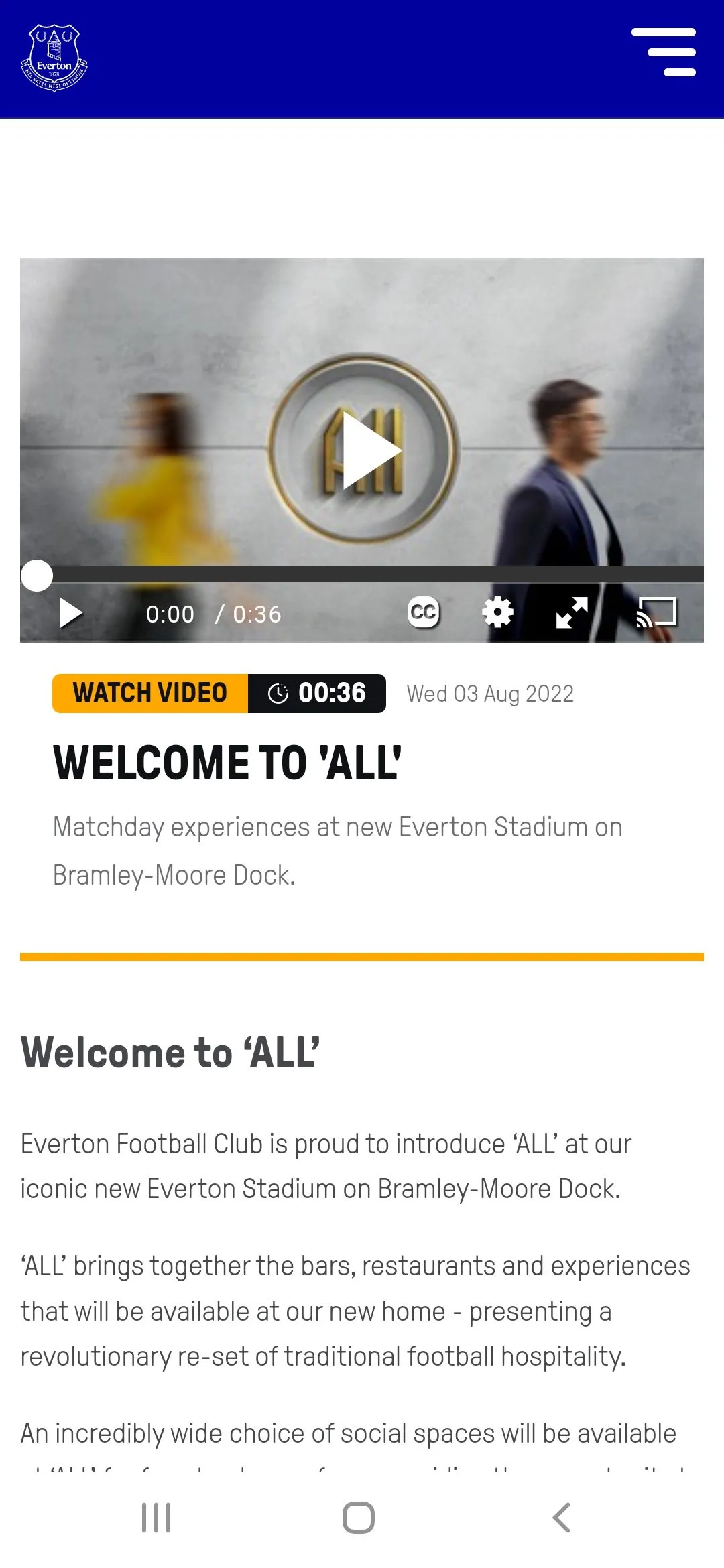Cast the video to a device
Image resolution: width=724 pixels, height=1568 pixels.
(656, 612)
